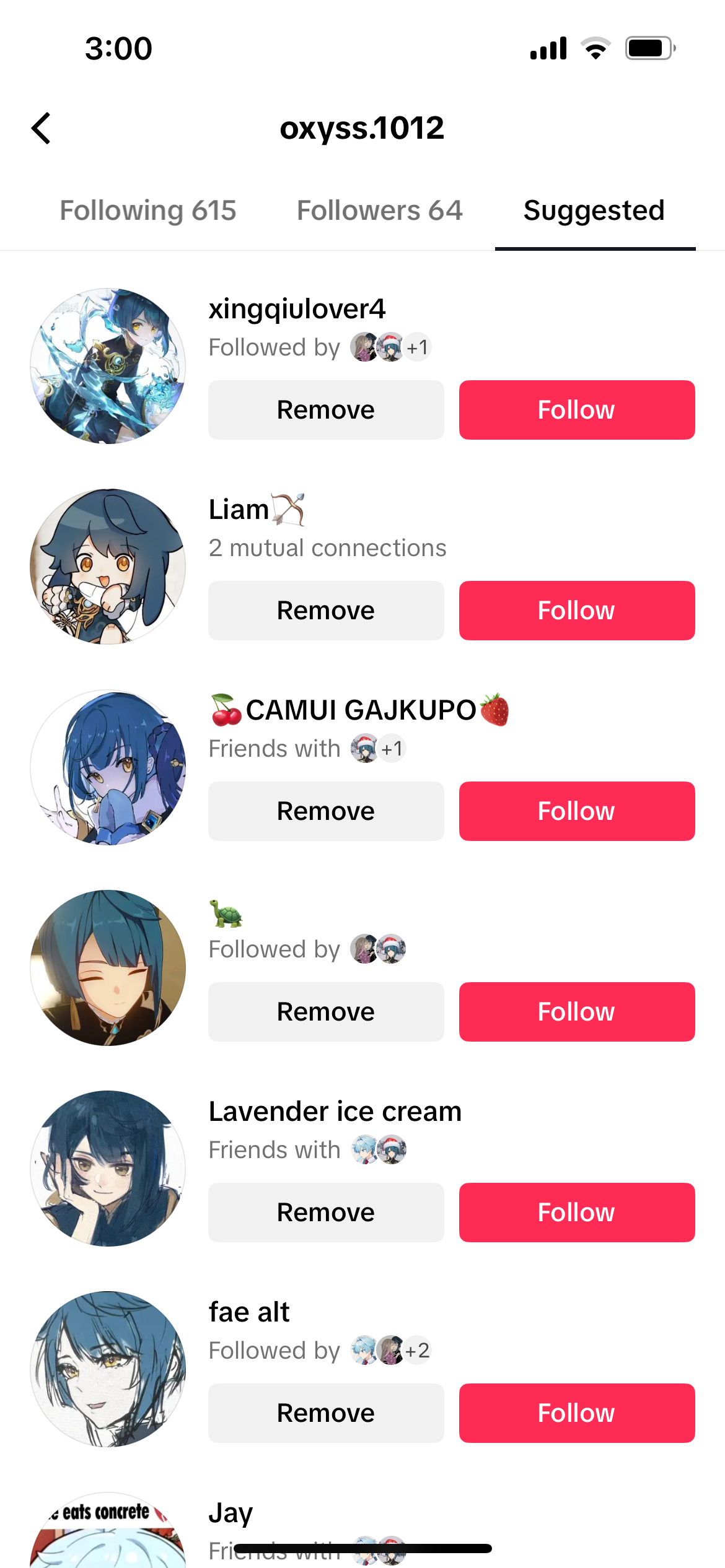View the Wi-Fi status icon
725x1568 pixels.
click(x=595, y=46)
